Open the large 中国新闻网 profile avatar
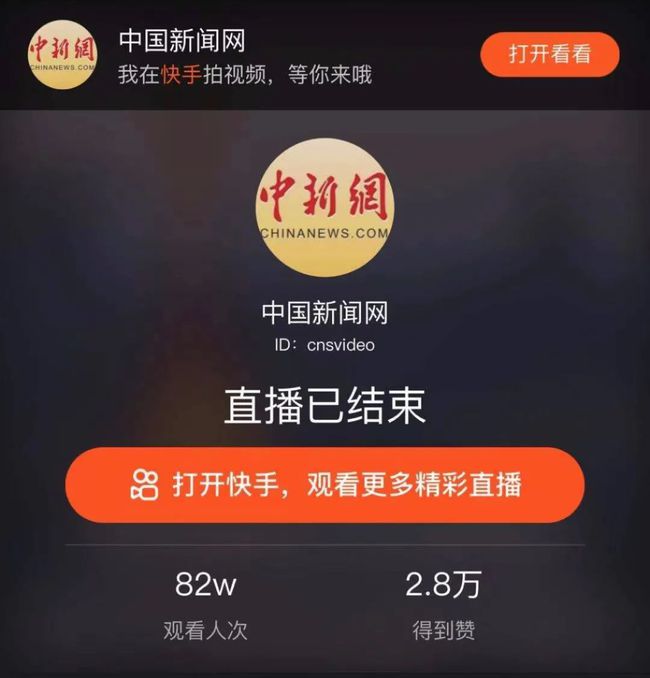The height and width of the screenshot is (678, 650). (325, 208)
